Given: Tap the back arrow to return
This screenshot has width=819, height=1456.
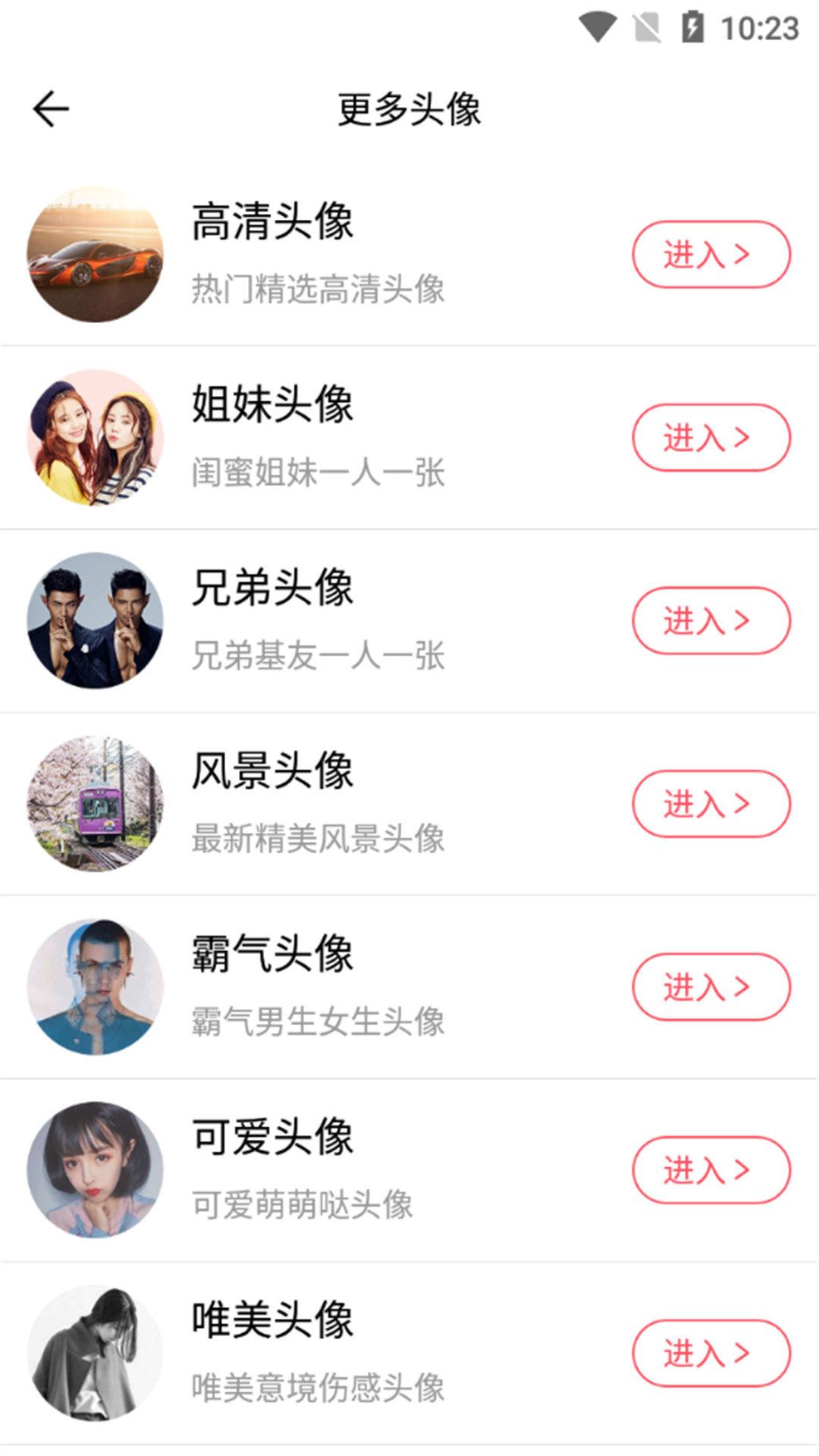Looking at the screenshot, I should (x=50, y=108).
